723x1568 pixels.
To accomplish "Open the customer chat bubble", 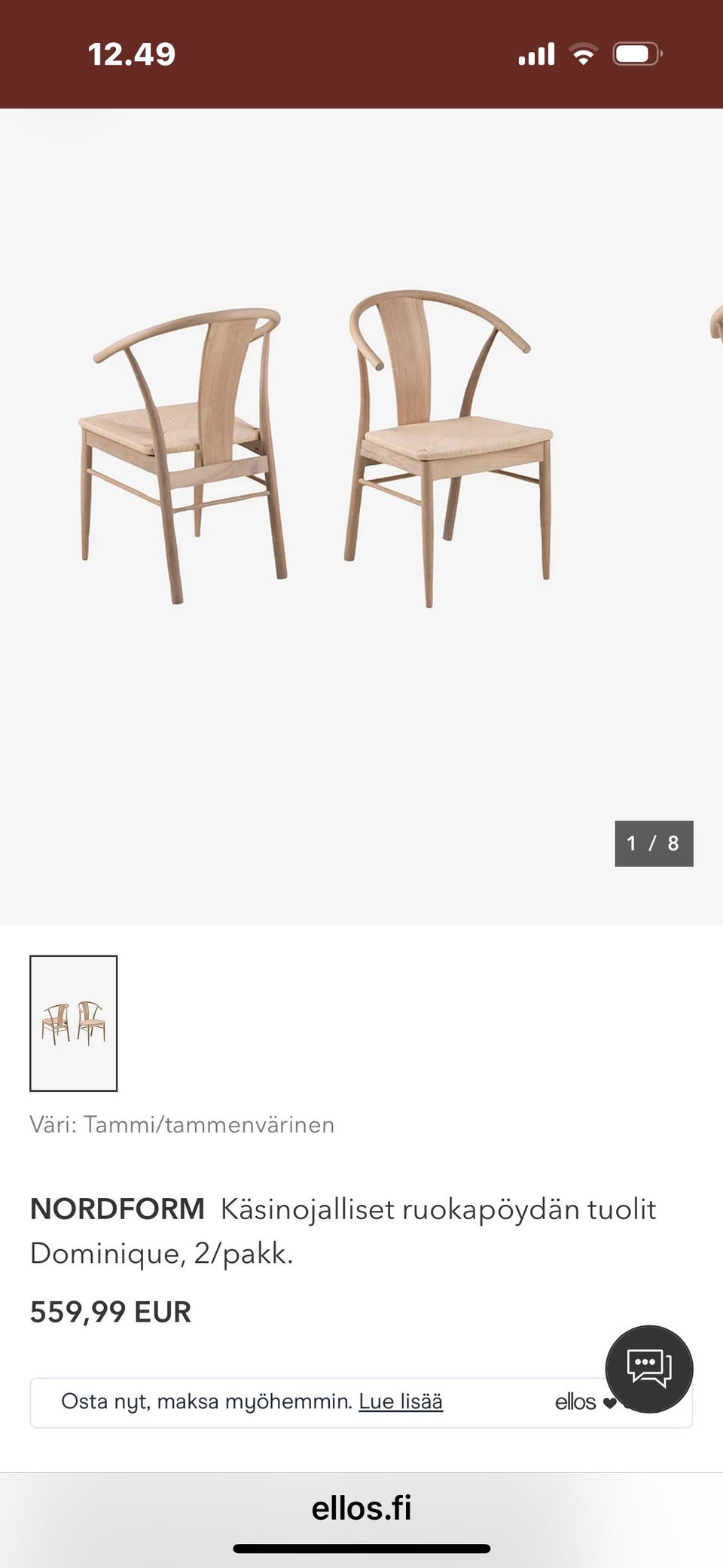I will click(x=648, y=1368).
